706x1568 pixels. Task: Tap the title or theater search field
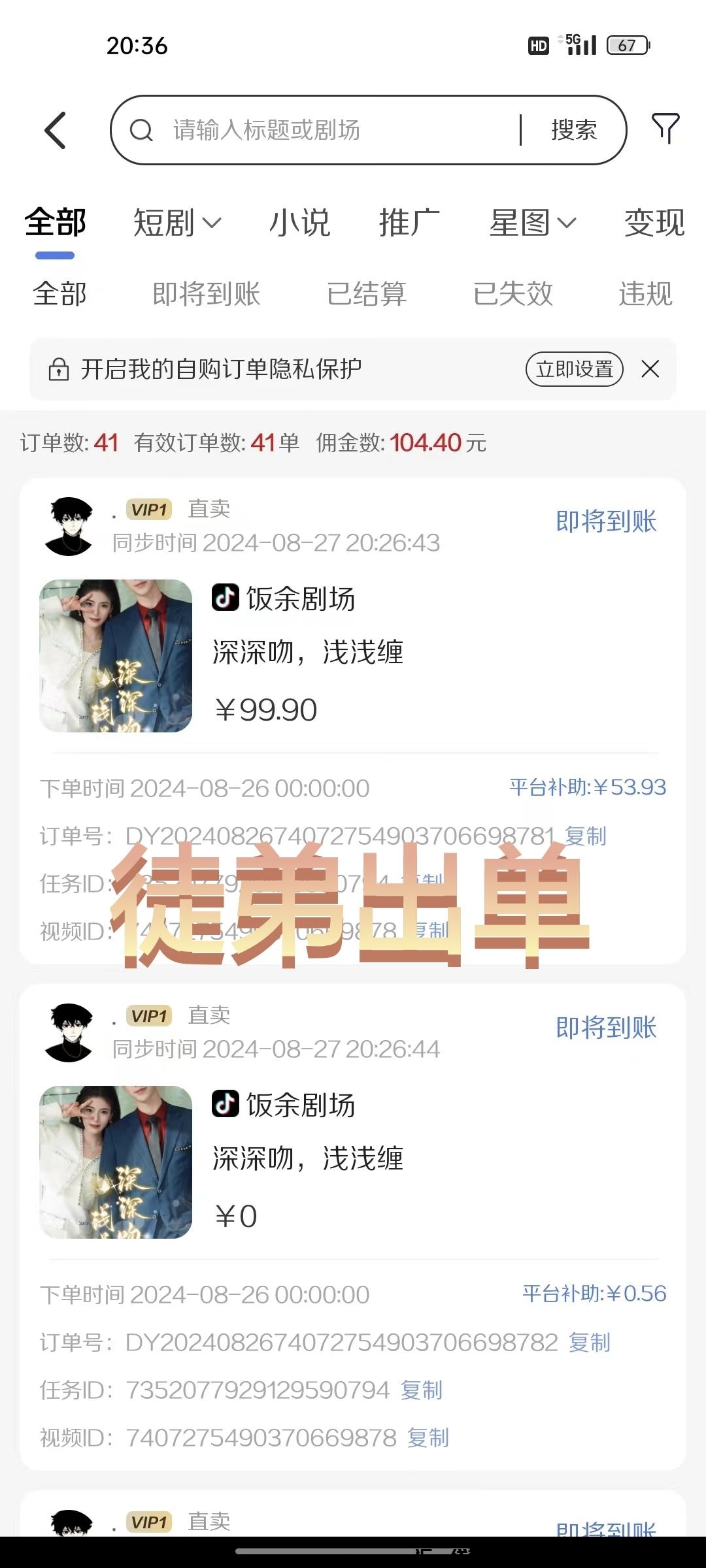(x=327, y=130)
